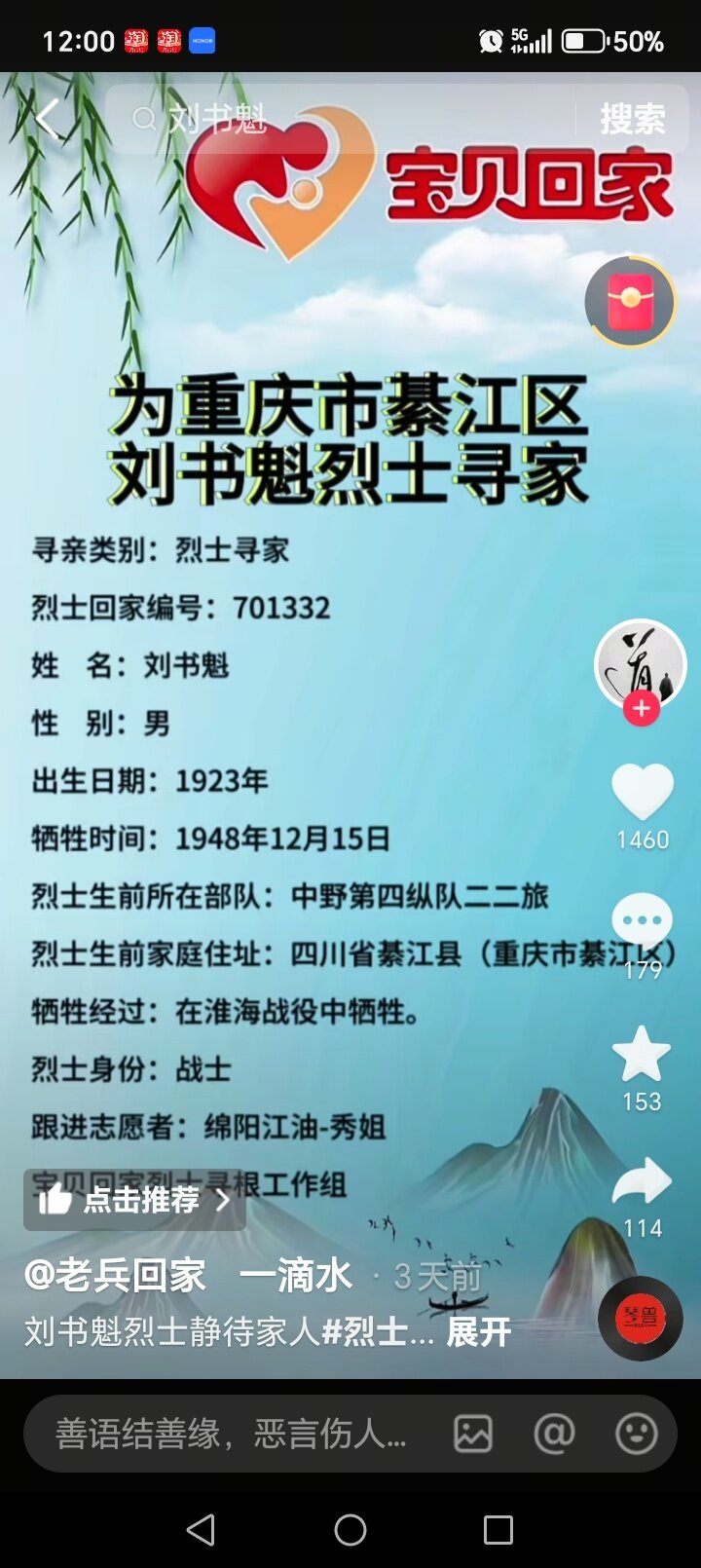
Task: Open the red envelope reward icon
Action: pyautogui.click(x=631, y=302)
